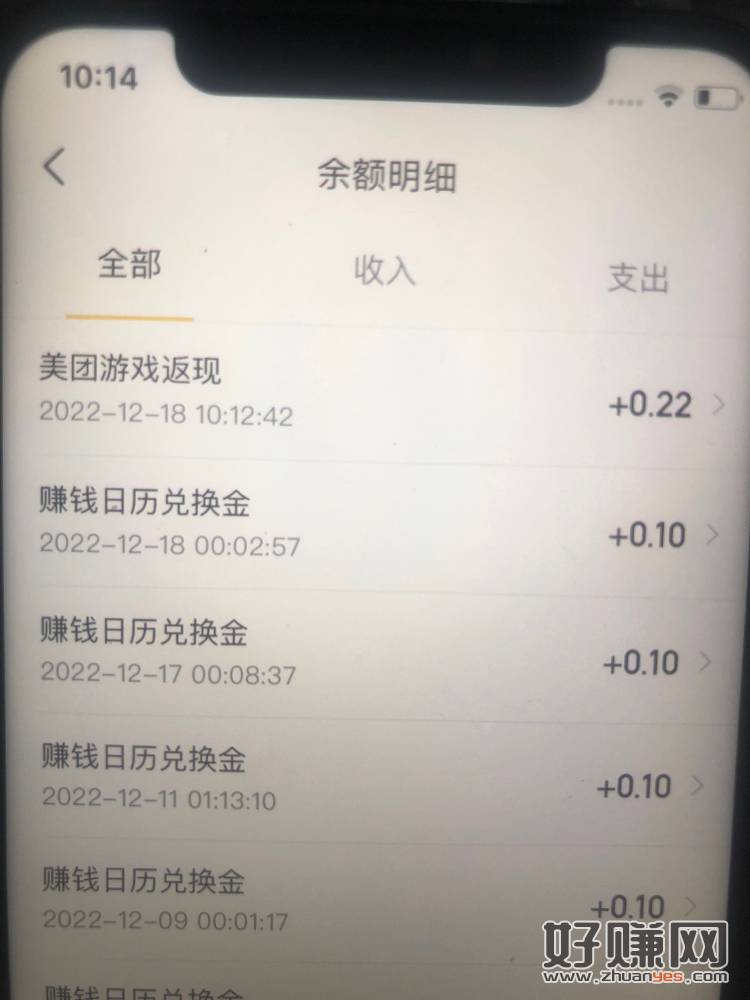Select the 全部 tab
The height and width of the screenshot is (1000, 750).
pyautogui.click(x=129, y=265)
